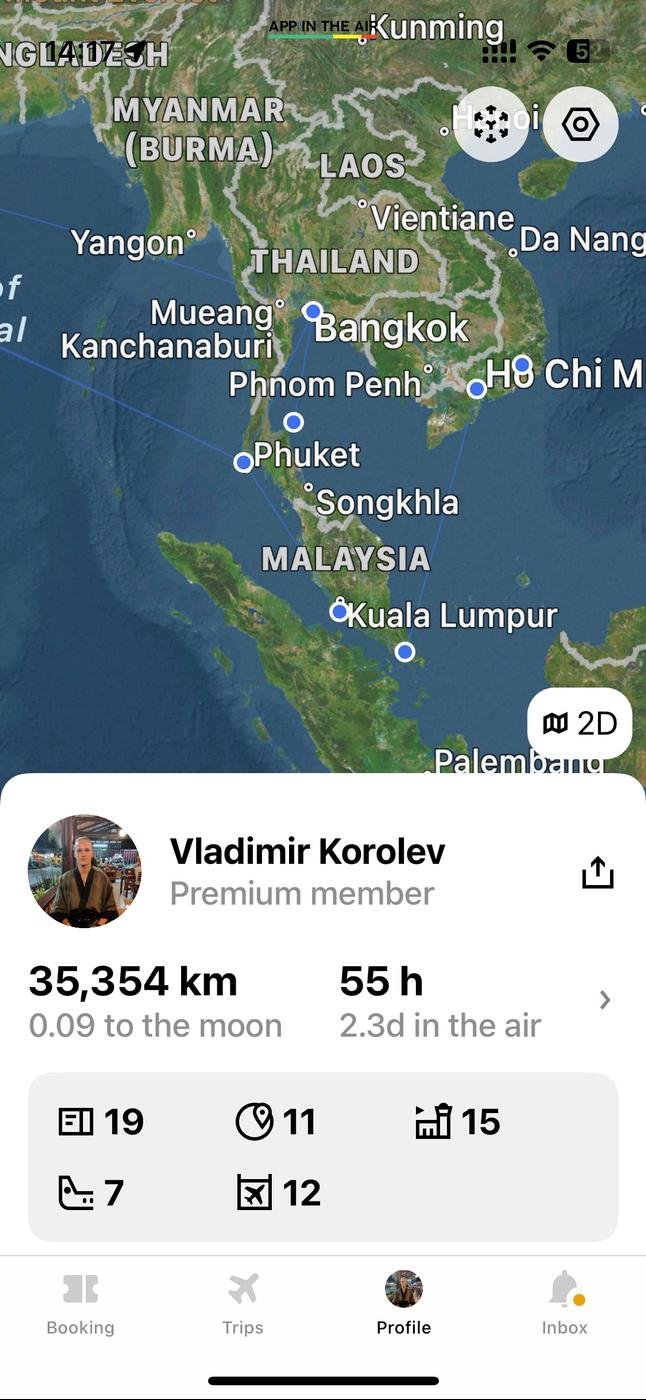Switch the map to 2D view
646x1400 pixels.
point(580,723)
